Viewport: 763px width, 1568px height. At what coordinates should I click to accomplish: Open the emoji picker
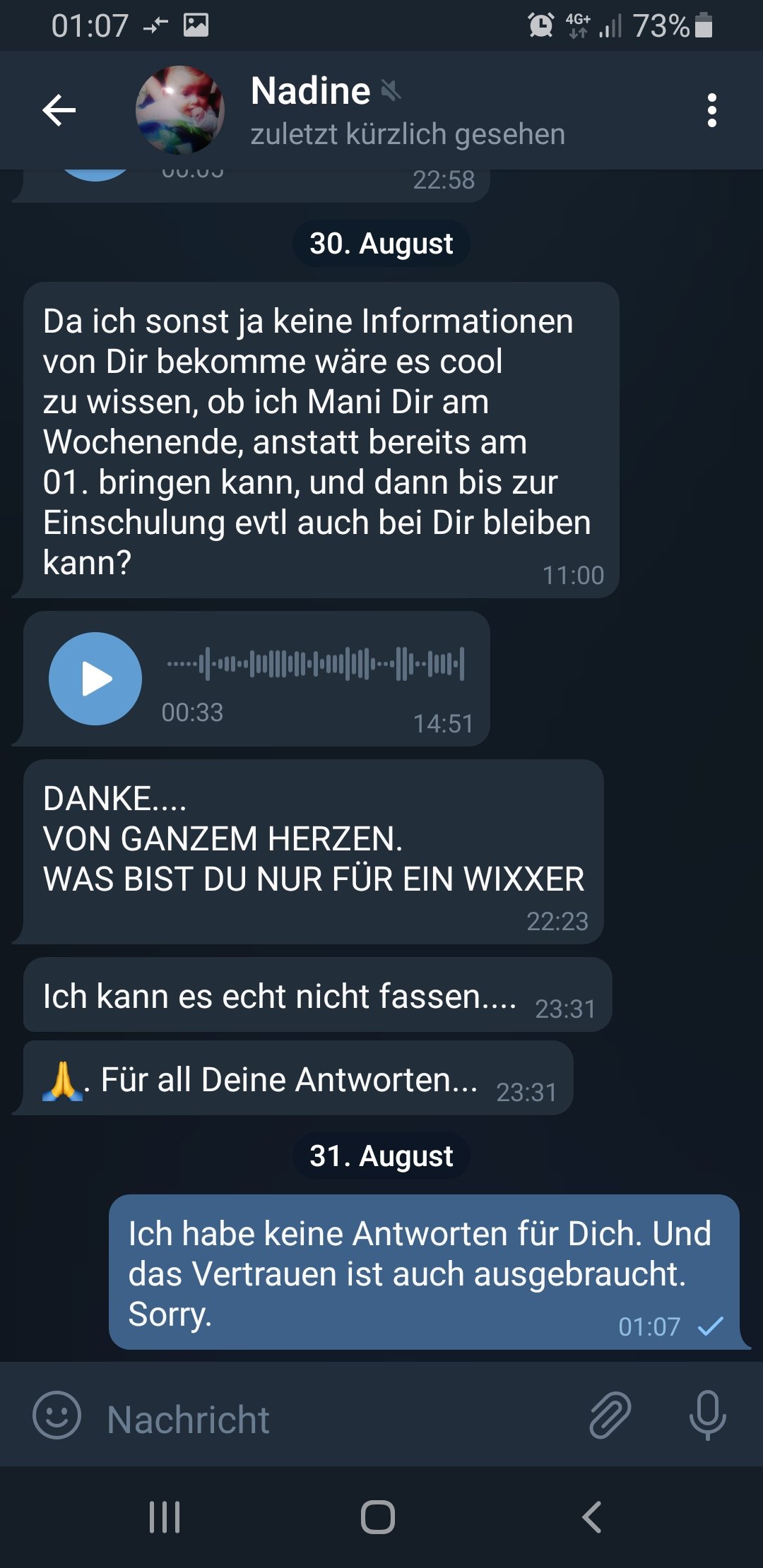click(57, 1415)
